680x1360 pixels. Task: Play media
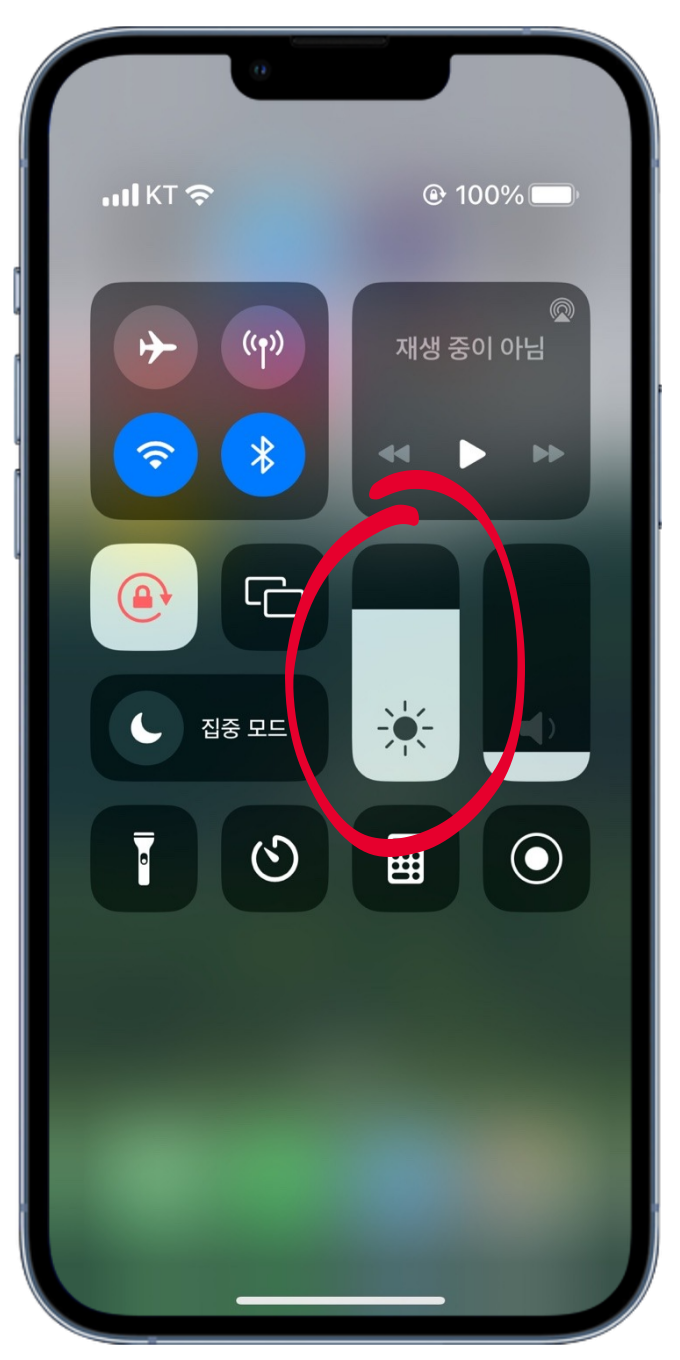pos(471,455)
